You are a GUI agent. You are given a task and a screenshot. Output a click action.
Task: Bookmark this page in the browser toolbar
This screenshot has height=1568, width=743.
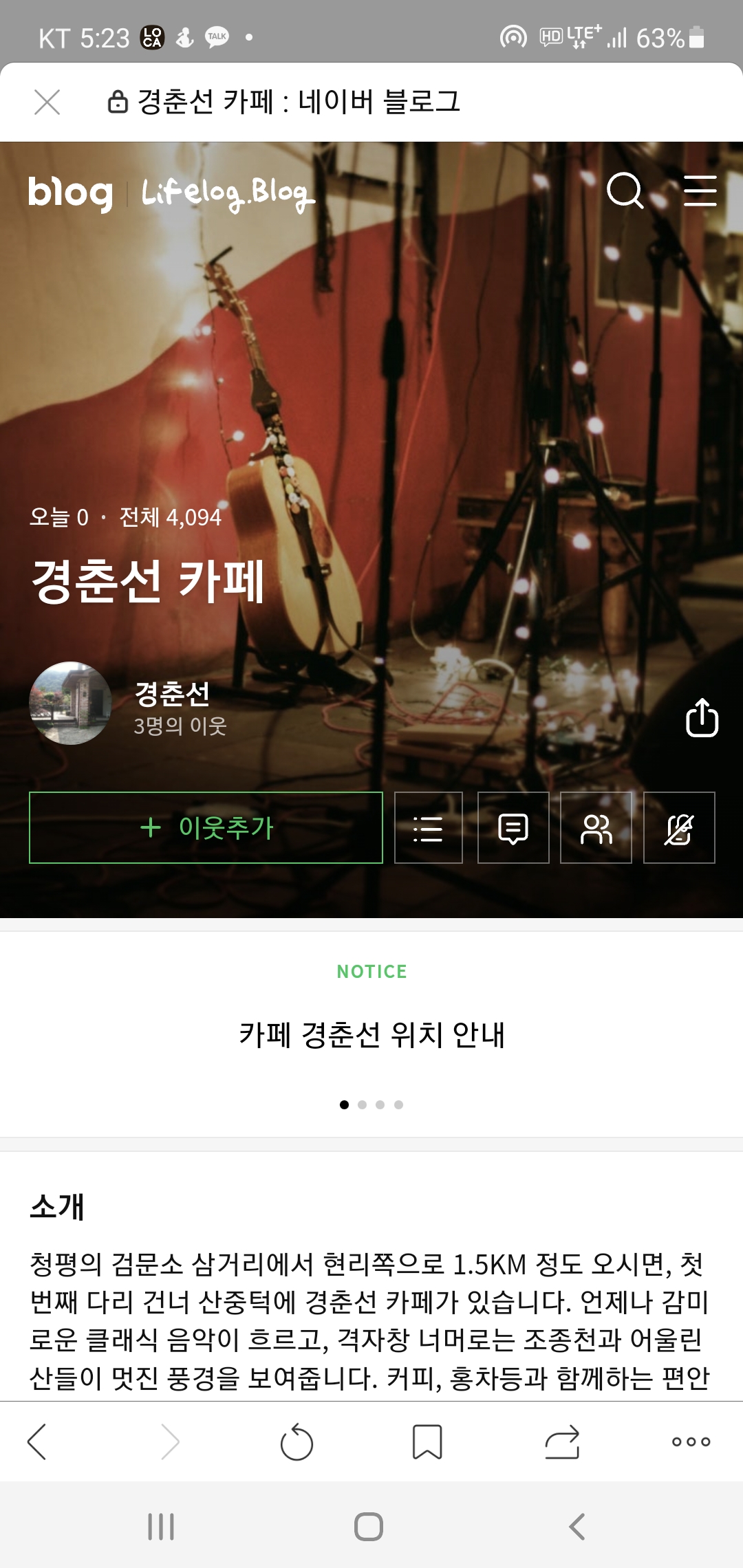(427, 1441)
